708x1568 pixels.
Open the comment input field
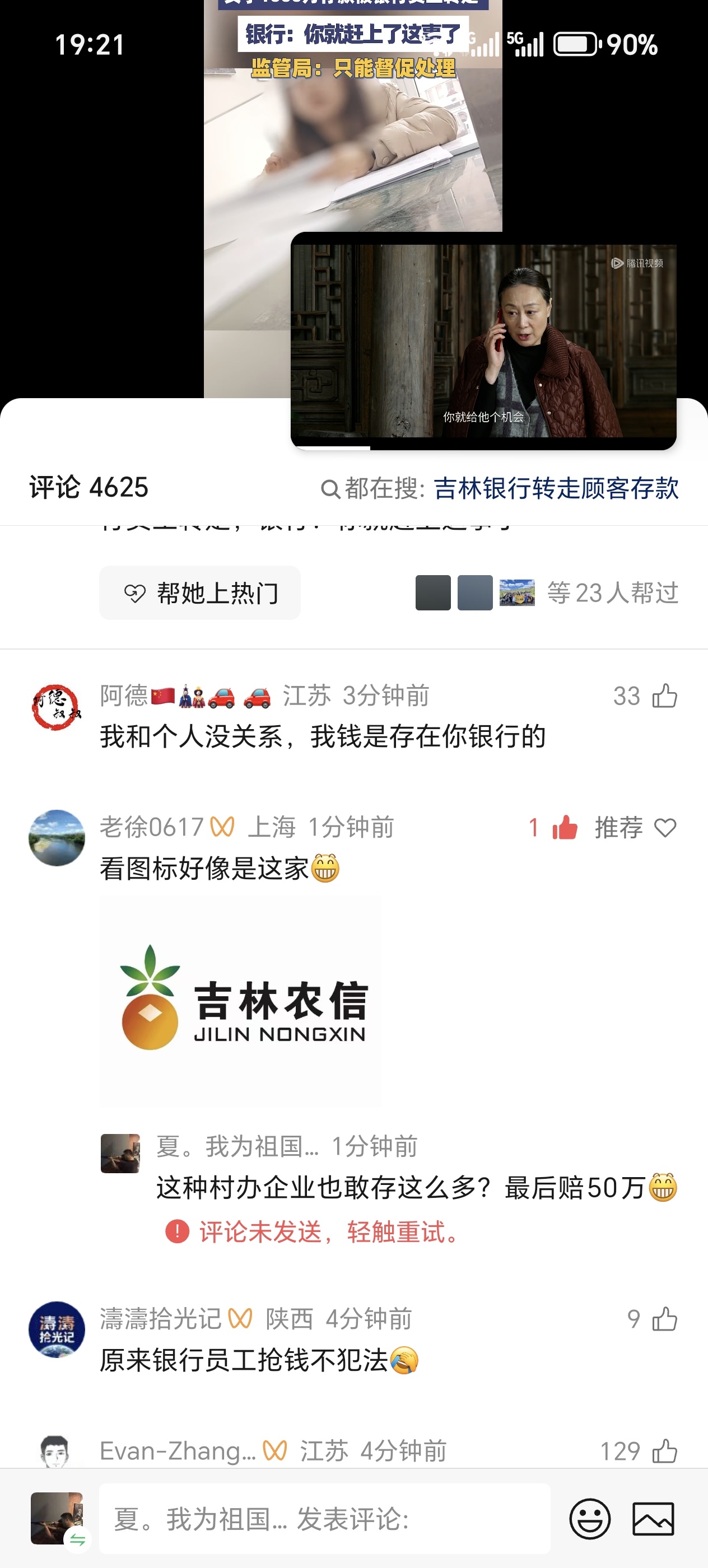pyautogui.click(x=324, y=1519)
